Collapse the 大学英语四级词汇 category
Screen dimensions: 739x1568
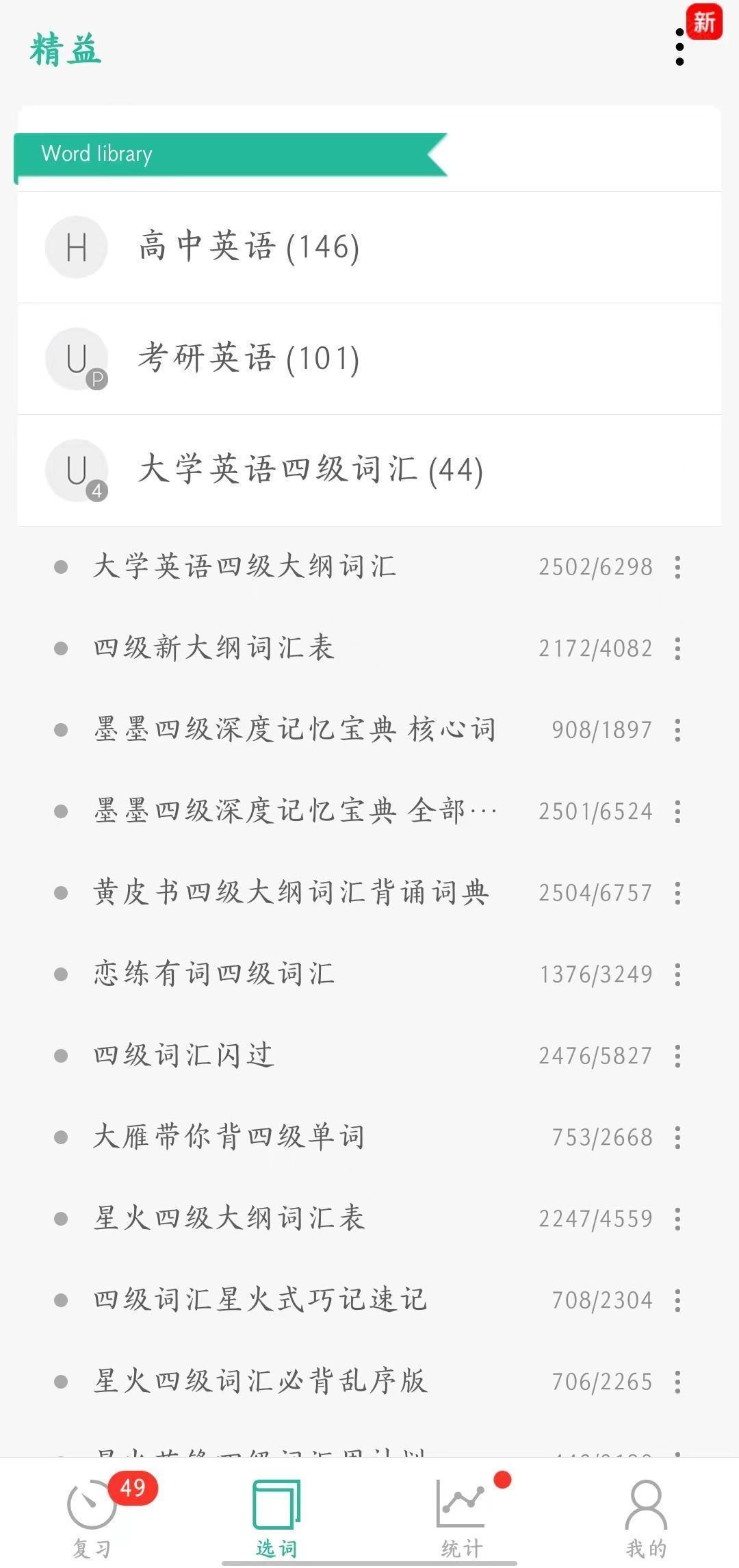311,470
